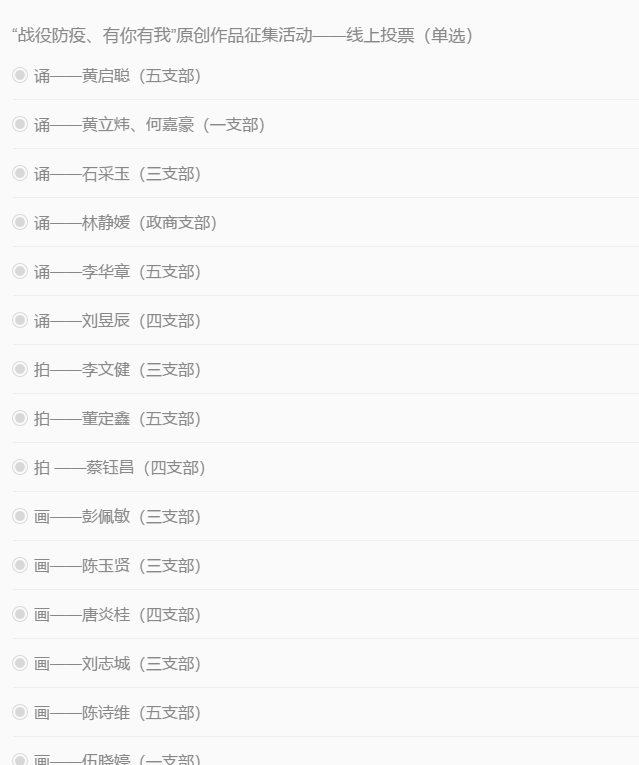Vote for 诵——石采玉（三支部）
639x765 pixels.
(20, 173)
